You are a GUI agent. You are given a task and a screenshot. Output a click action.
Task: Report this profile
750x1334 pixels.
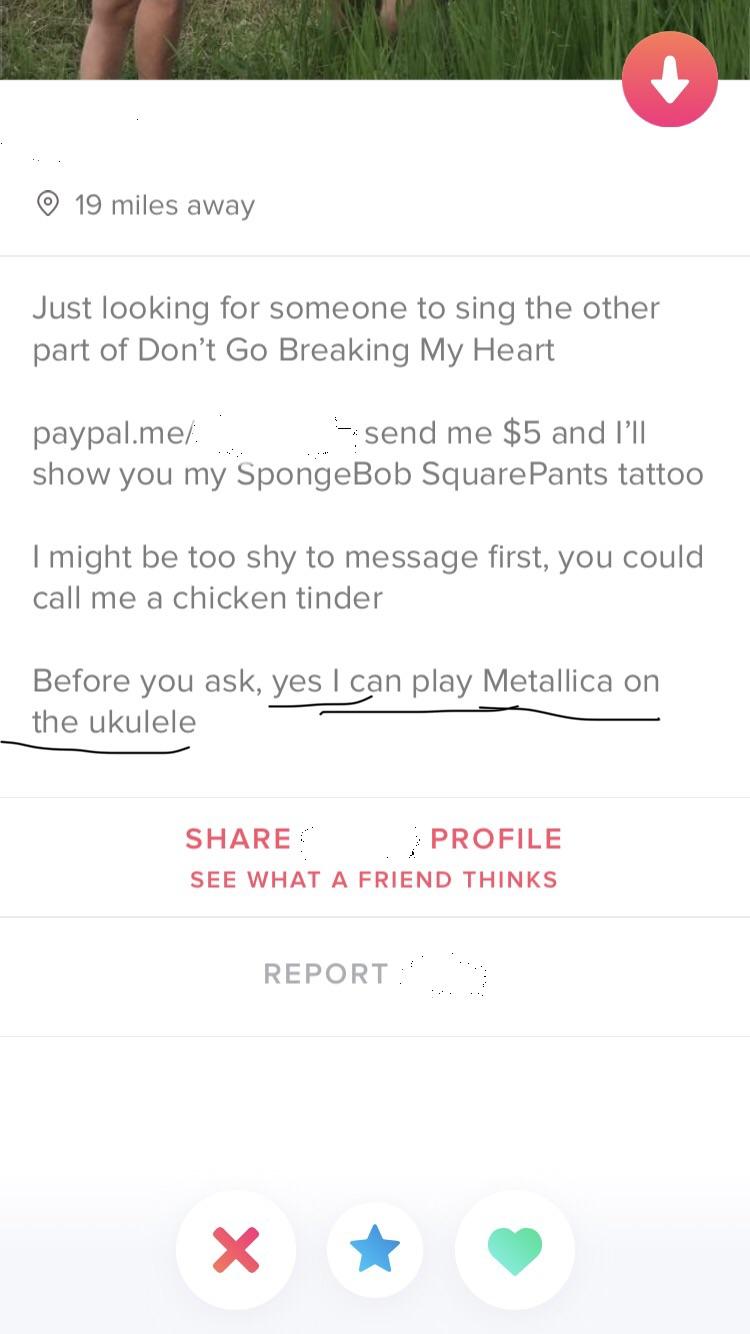click(x=326, y=973)
